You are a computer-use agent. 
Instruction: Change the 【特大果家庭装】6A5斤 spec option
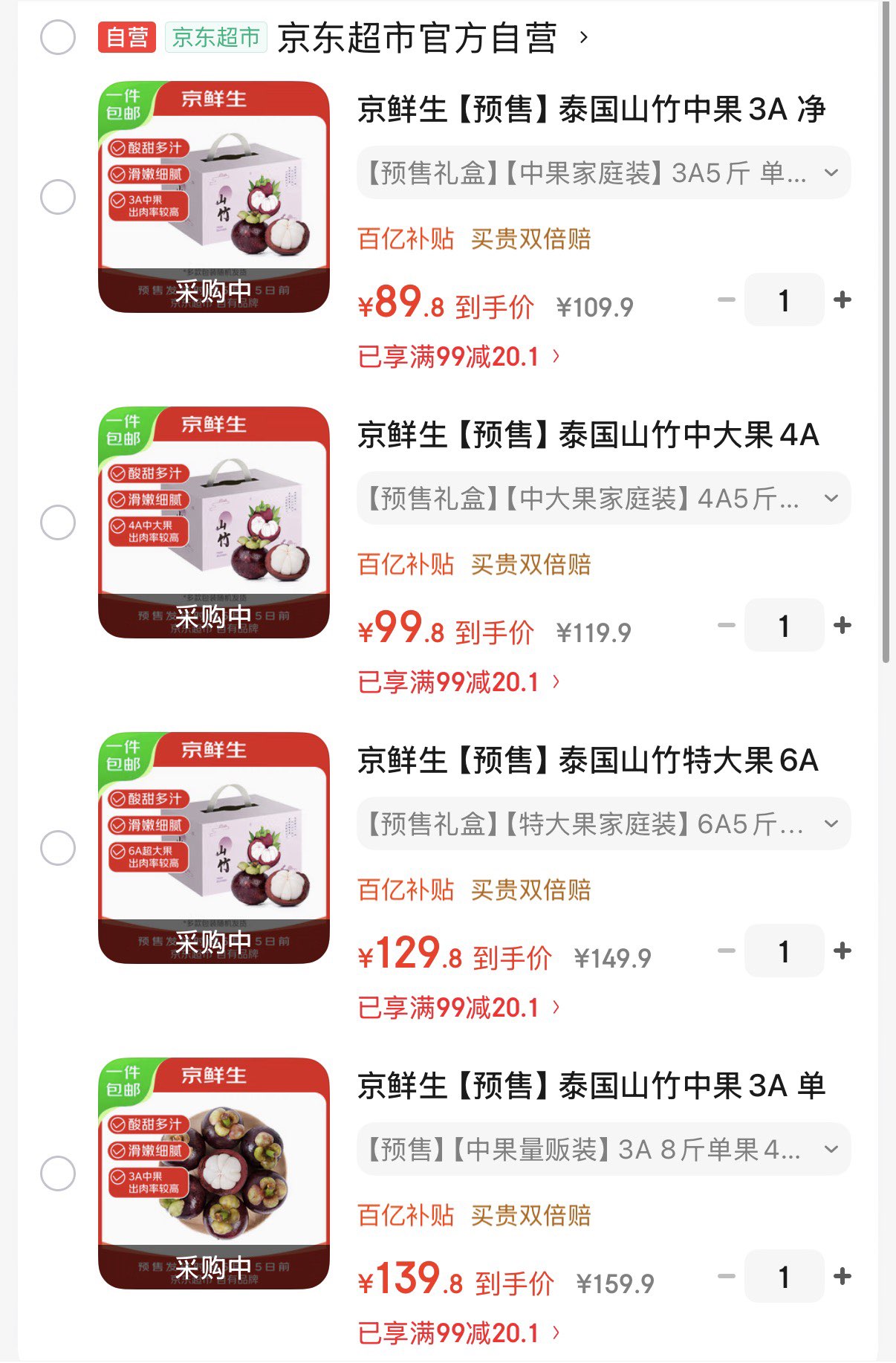click(603, 824)
